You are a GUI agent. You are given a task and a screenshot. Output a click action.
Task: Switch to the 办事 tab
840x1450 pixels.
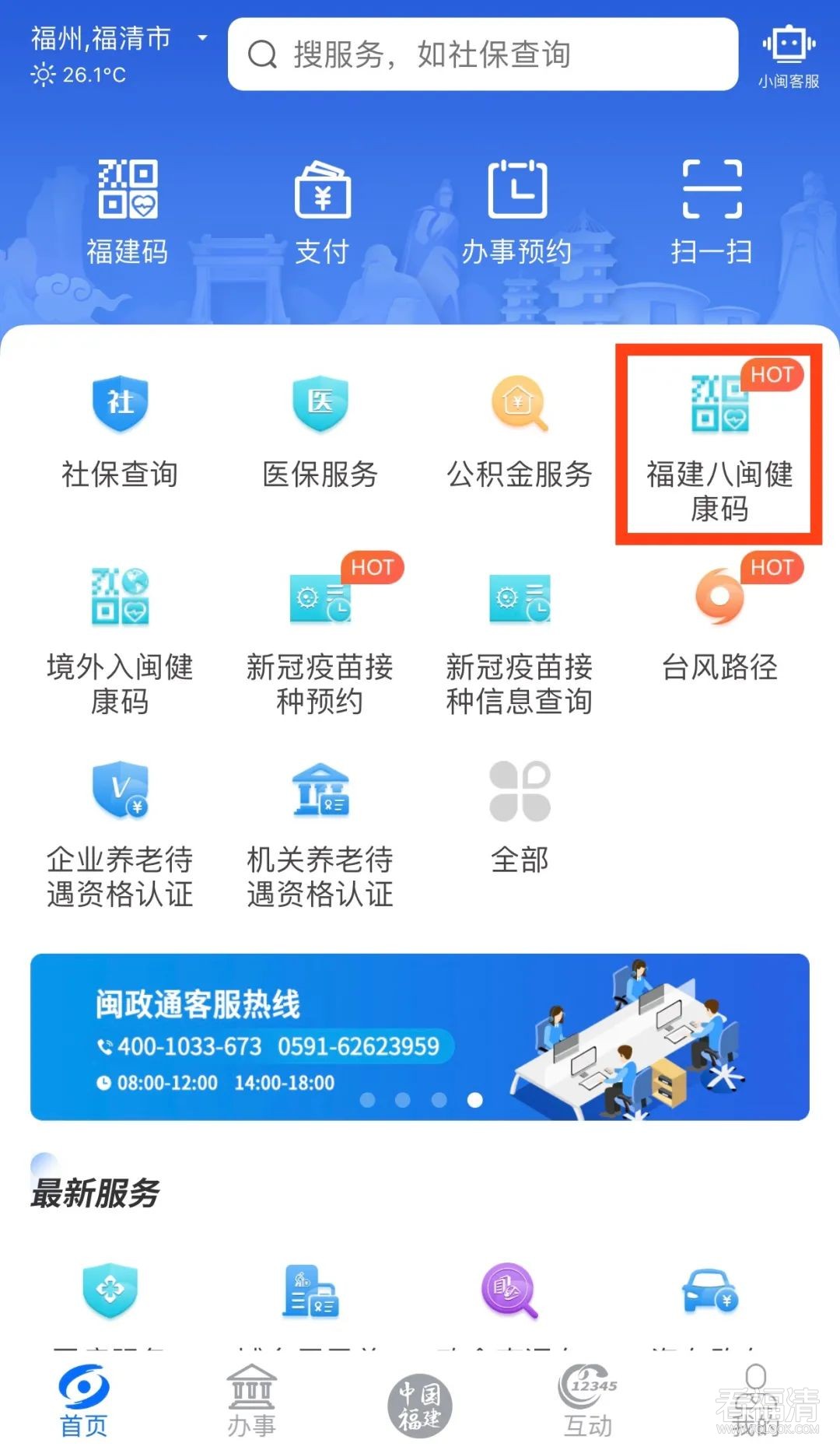[x=251, y=1402]
